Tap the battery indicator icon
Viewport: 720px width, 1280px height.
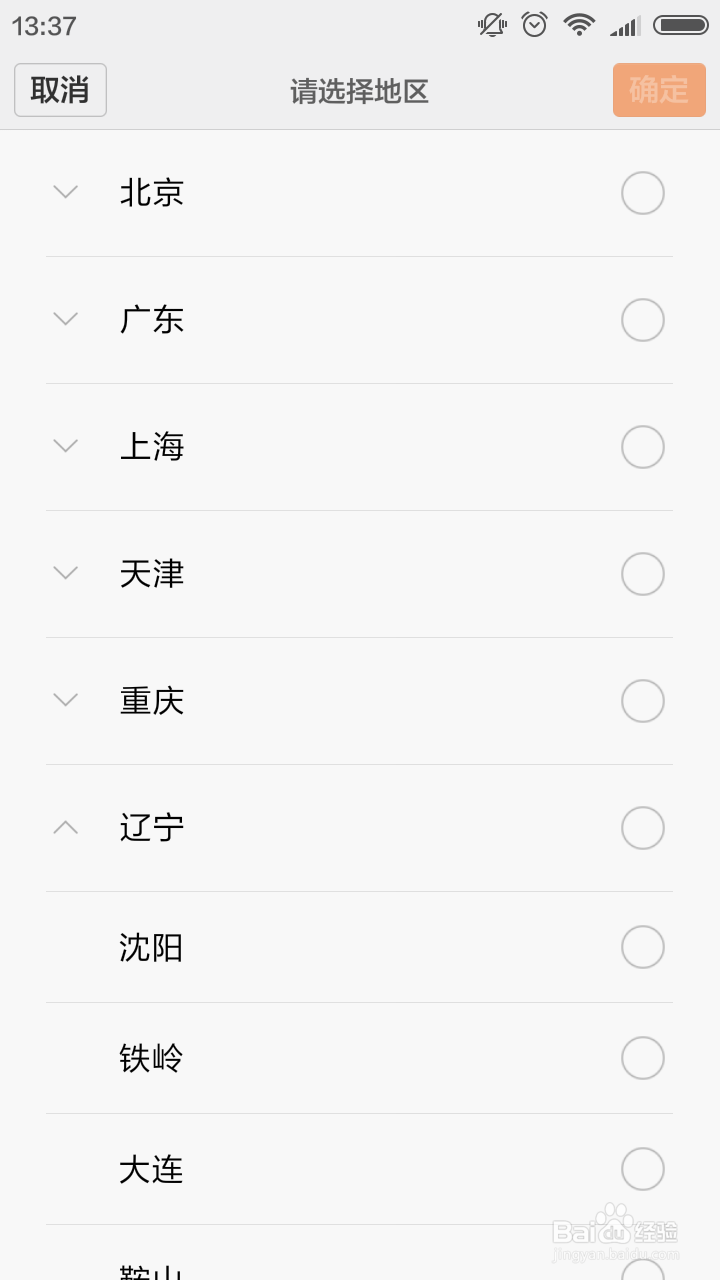[681, 26]
